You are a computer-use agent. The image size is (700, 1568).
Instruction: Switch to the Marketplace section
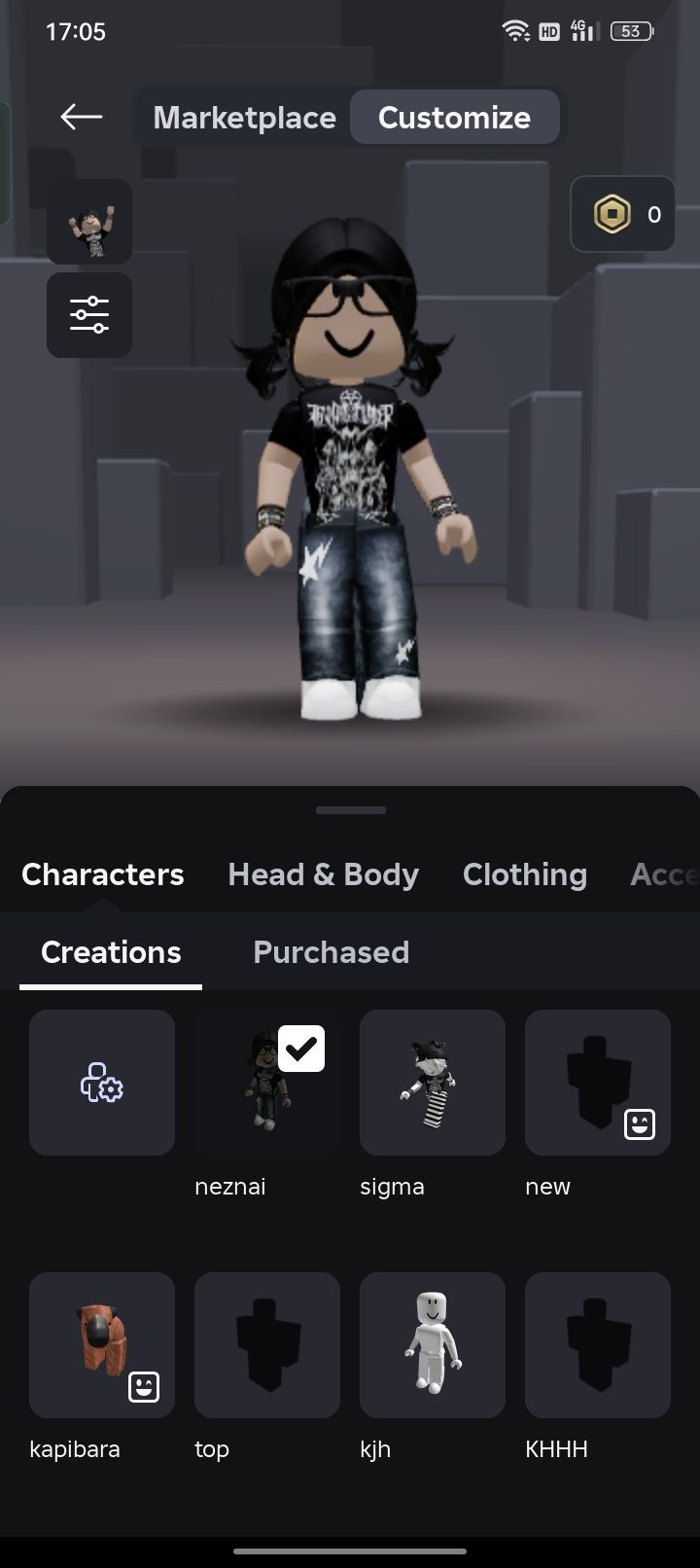244,118
